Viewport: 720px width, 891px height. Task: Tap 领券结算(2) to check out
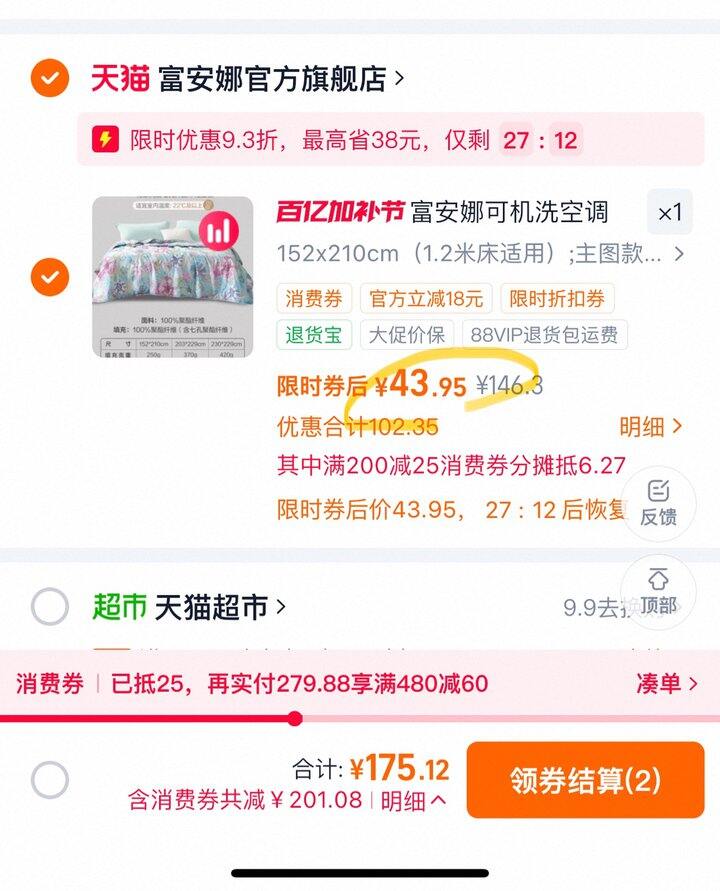click(585, 780)
